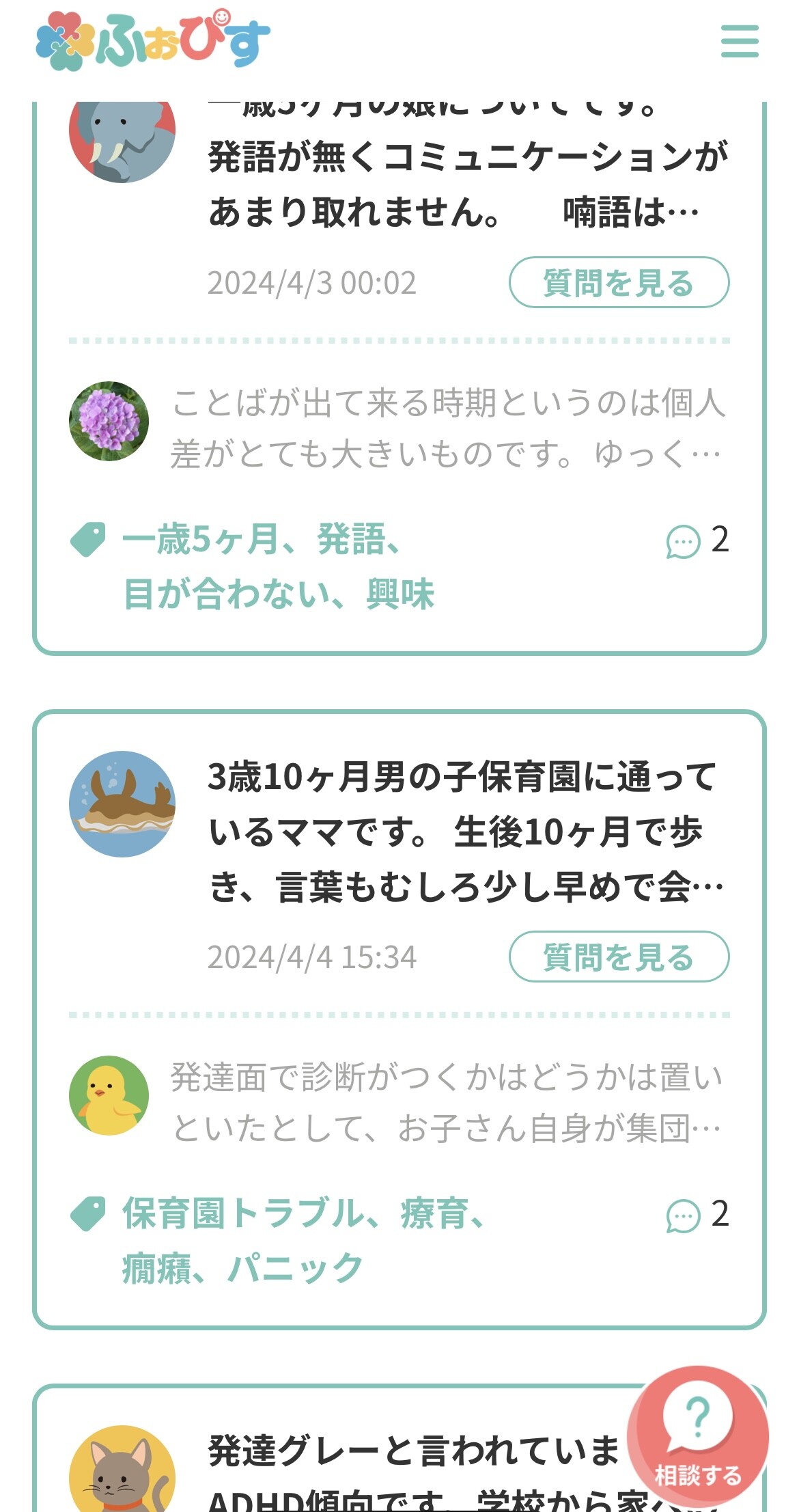Open the hamburger menu

click(740, 41)
